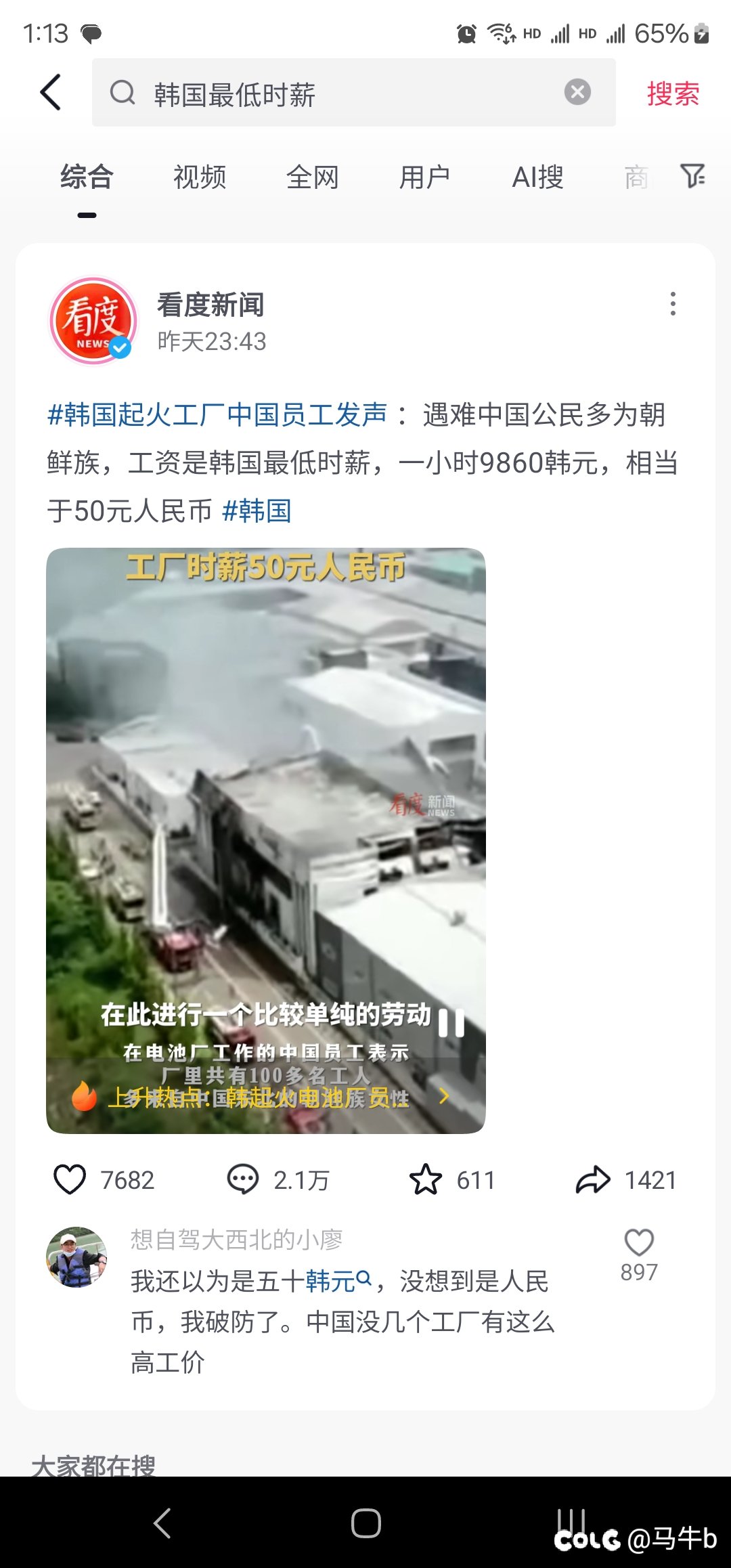Open the hashtag #韩国起火工厂中国员工发声
This screenshot has height=1568, width=731.
(x=217, y=414)
